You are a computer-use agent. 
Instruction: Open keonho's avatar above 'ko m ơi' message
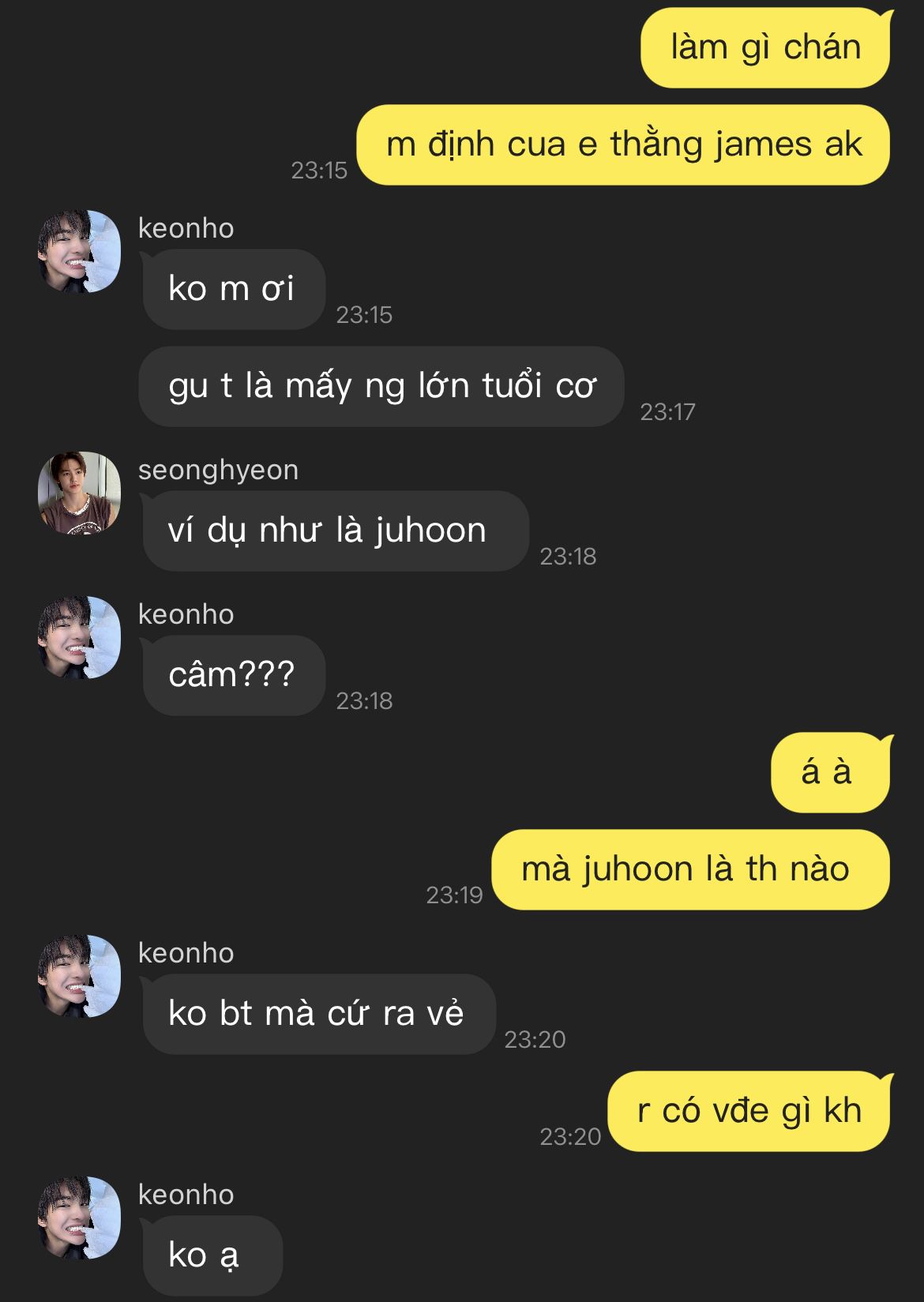point(79,251)
